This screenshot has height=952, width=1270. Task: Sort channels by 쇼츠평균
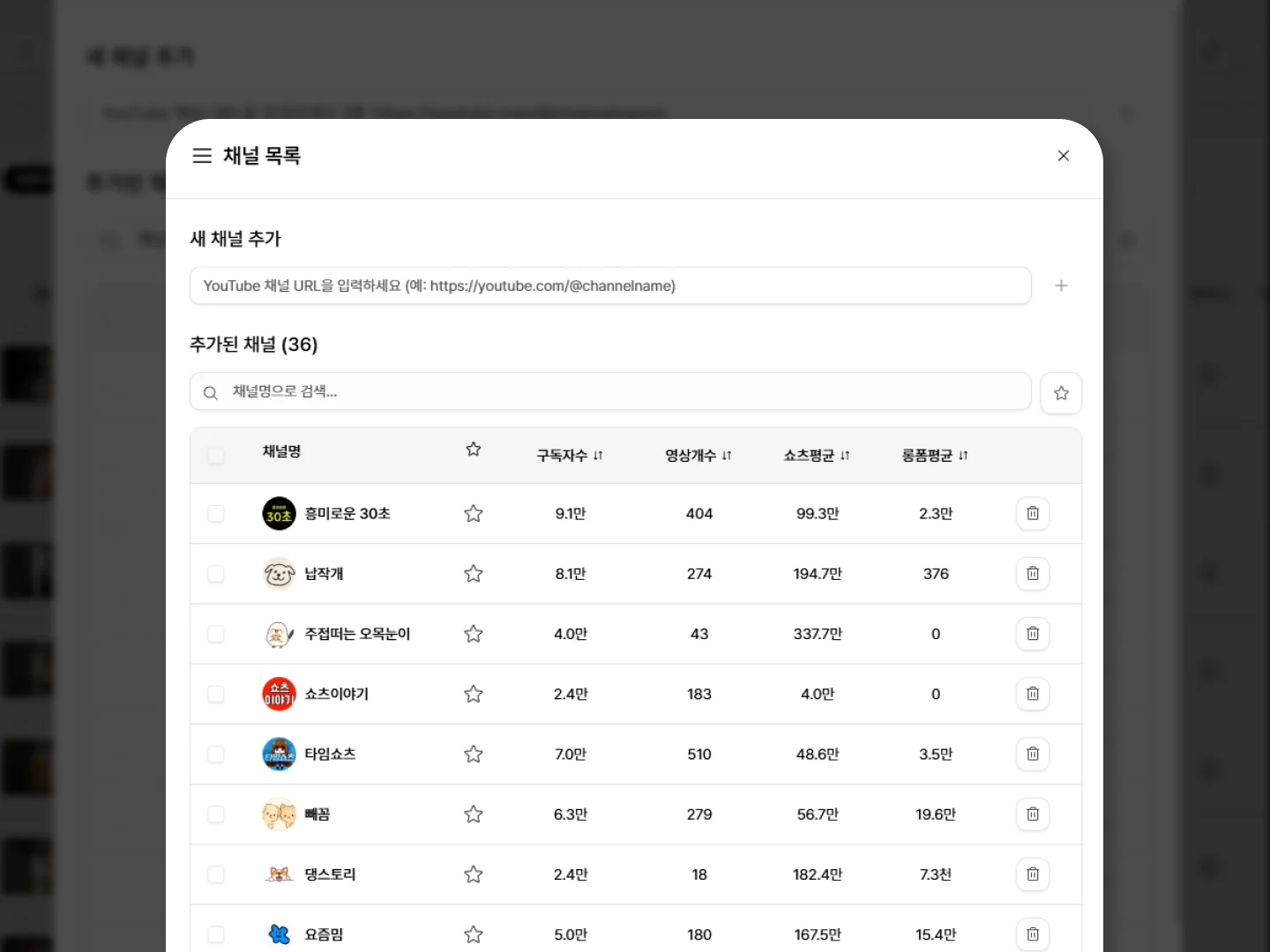(817, 456)
